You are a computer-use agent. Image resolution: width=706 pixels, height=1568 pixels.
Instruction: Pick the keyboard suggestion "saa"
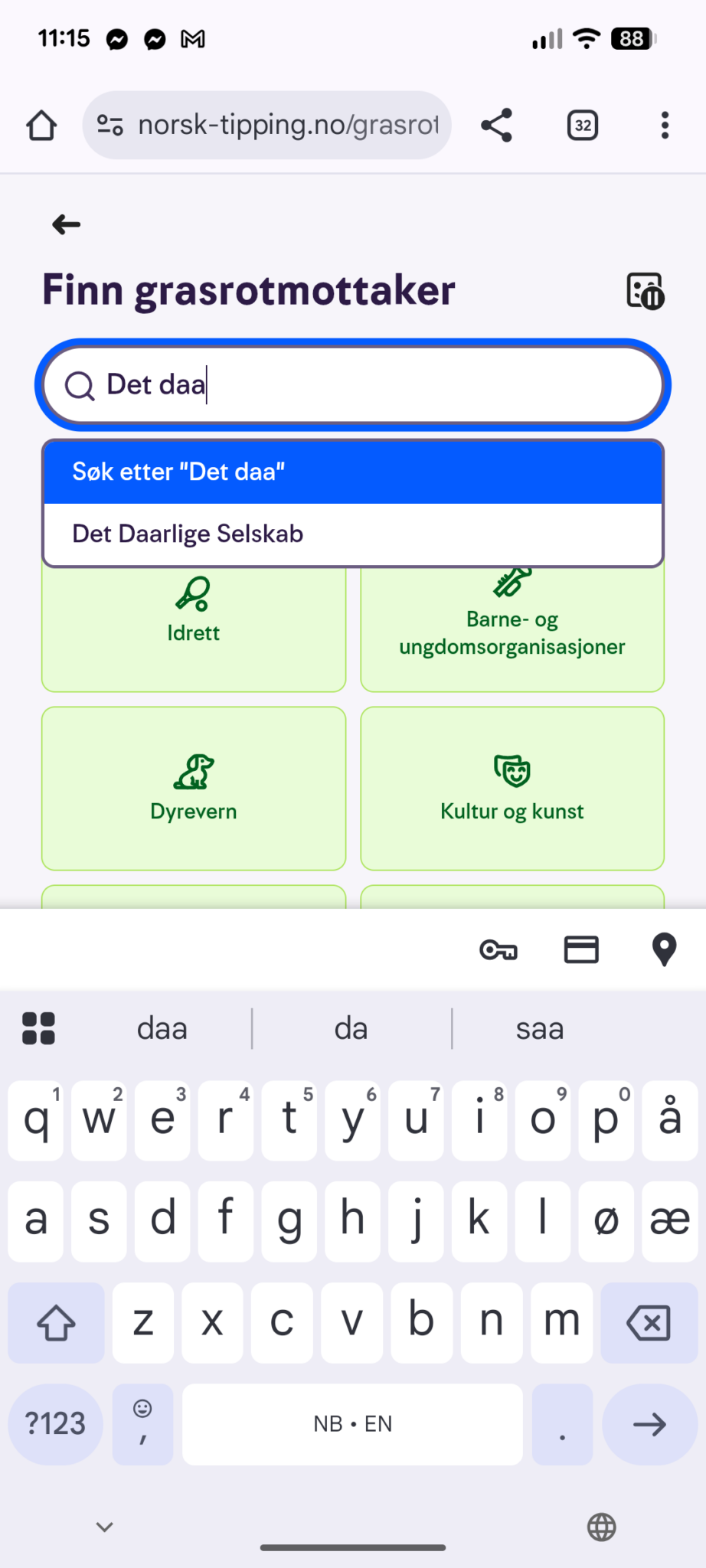tap(540, 1029)
